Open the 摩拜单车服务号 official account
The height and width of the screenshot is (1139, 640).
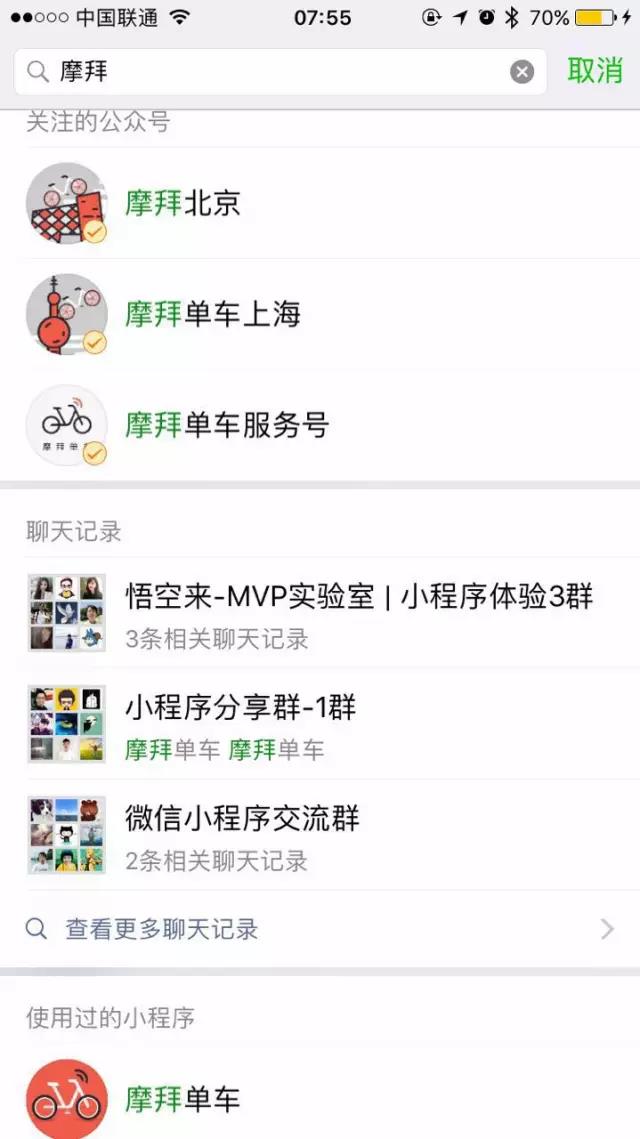click(x=320, y=426)
